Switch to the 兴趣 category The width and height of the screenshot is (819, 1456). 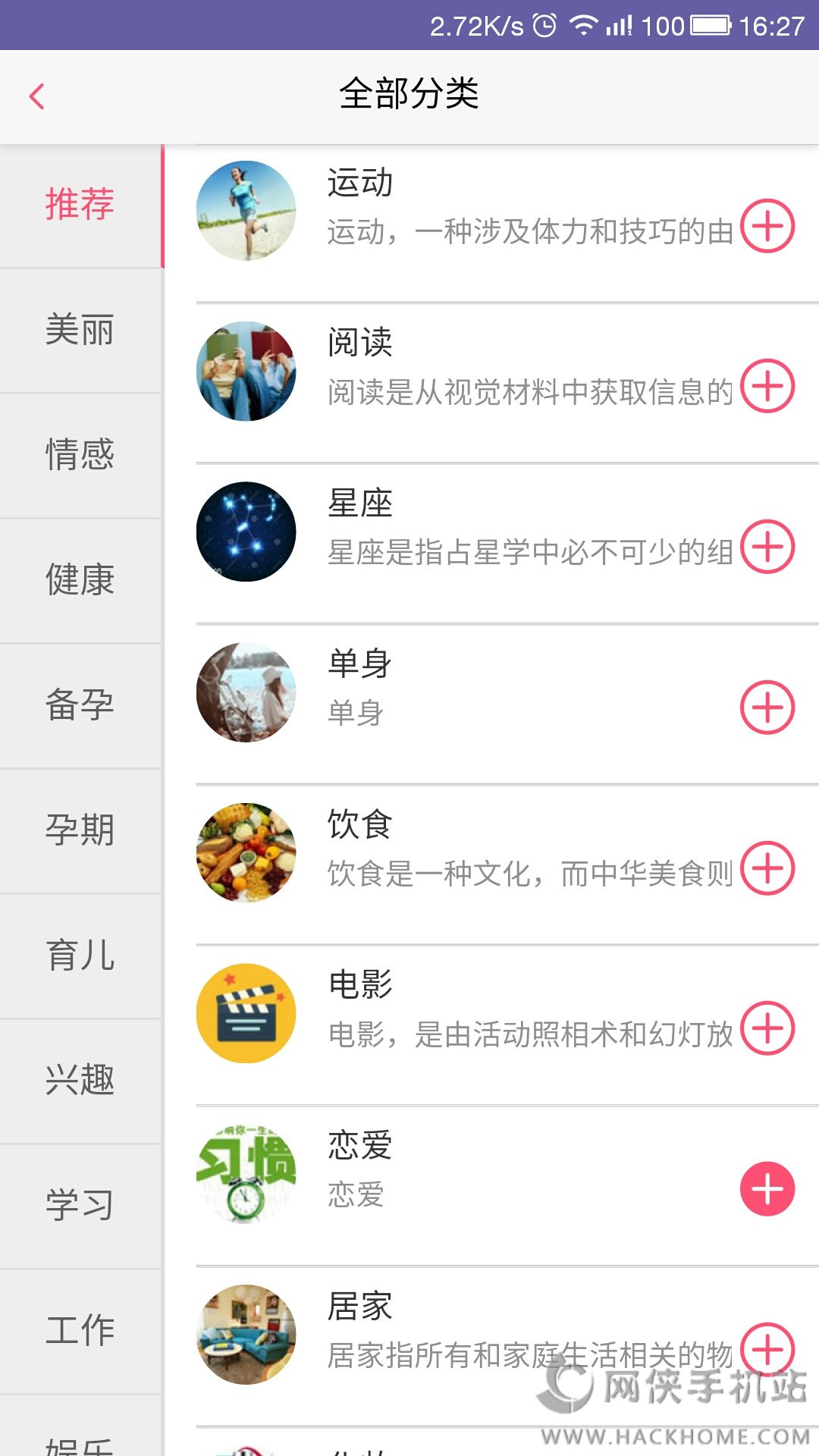point(80,1080)
